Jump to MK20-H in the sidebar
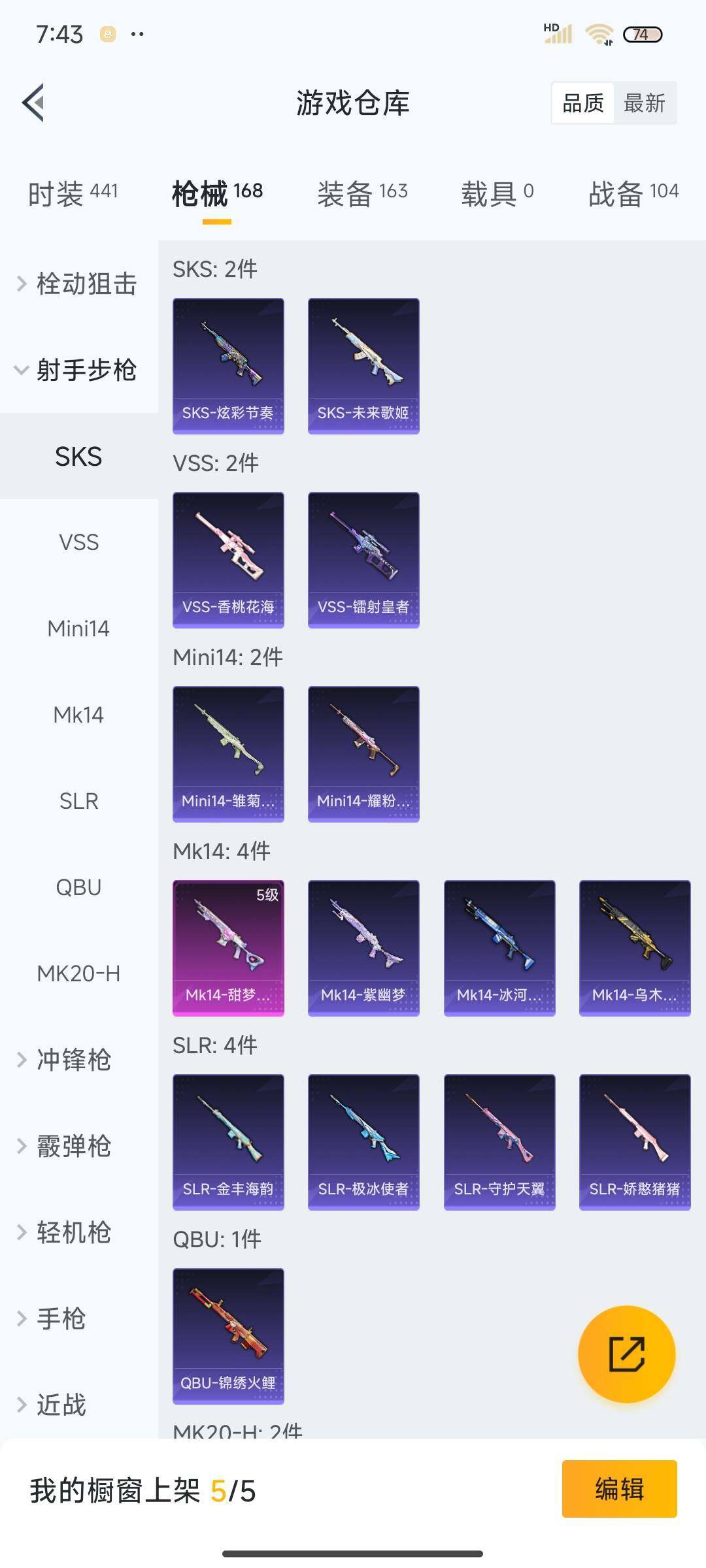Viewport: 706px width, 1568px height. click(78, 973)
